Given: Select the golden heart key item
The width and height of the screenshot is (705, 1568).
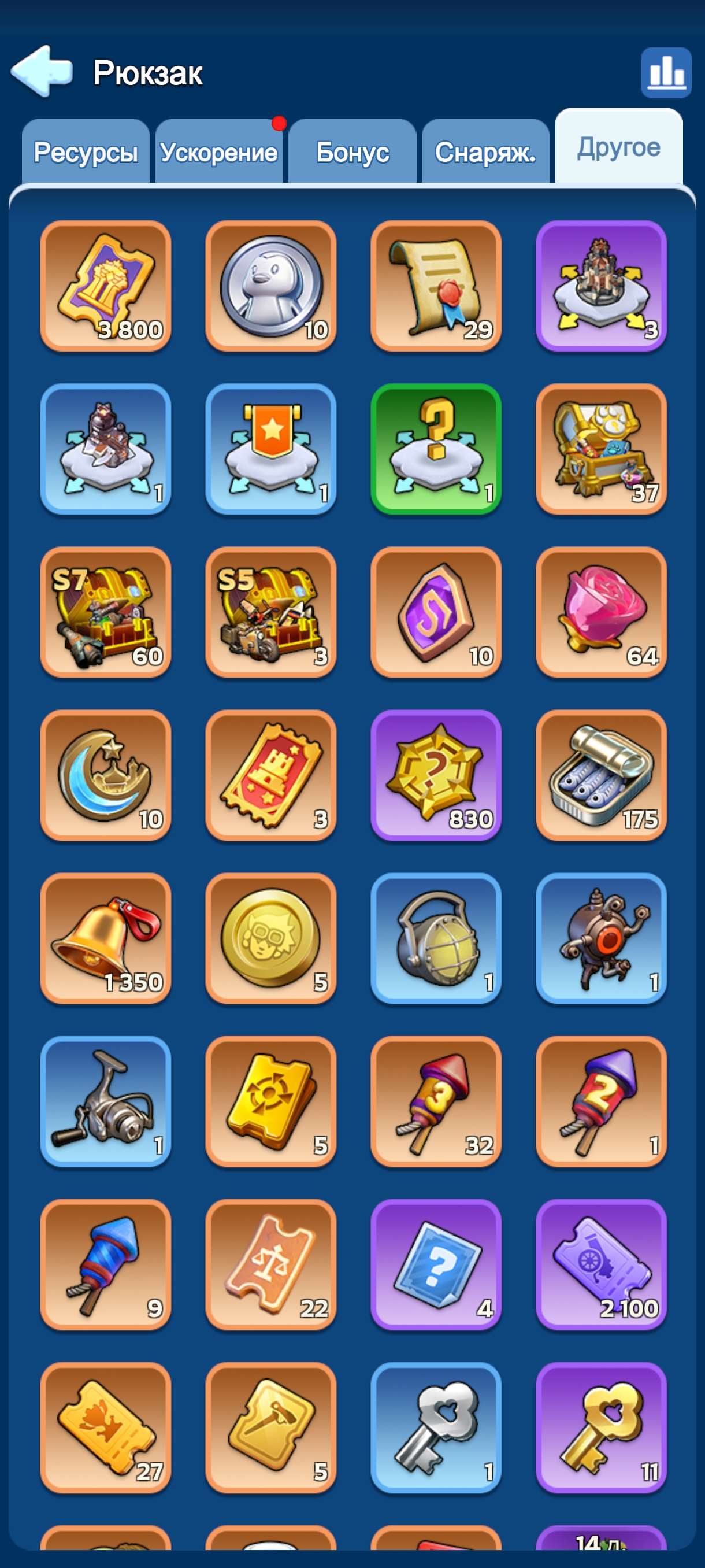Looking at the screenshot, I should tap(602, 1428).
